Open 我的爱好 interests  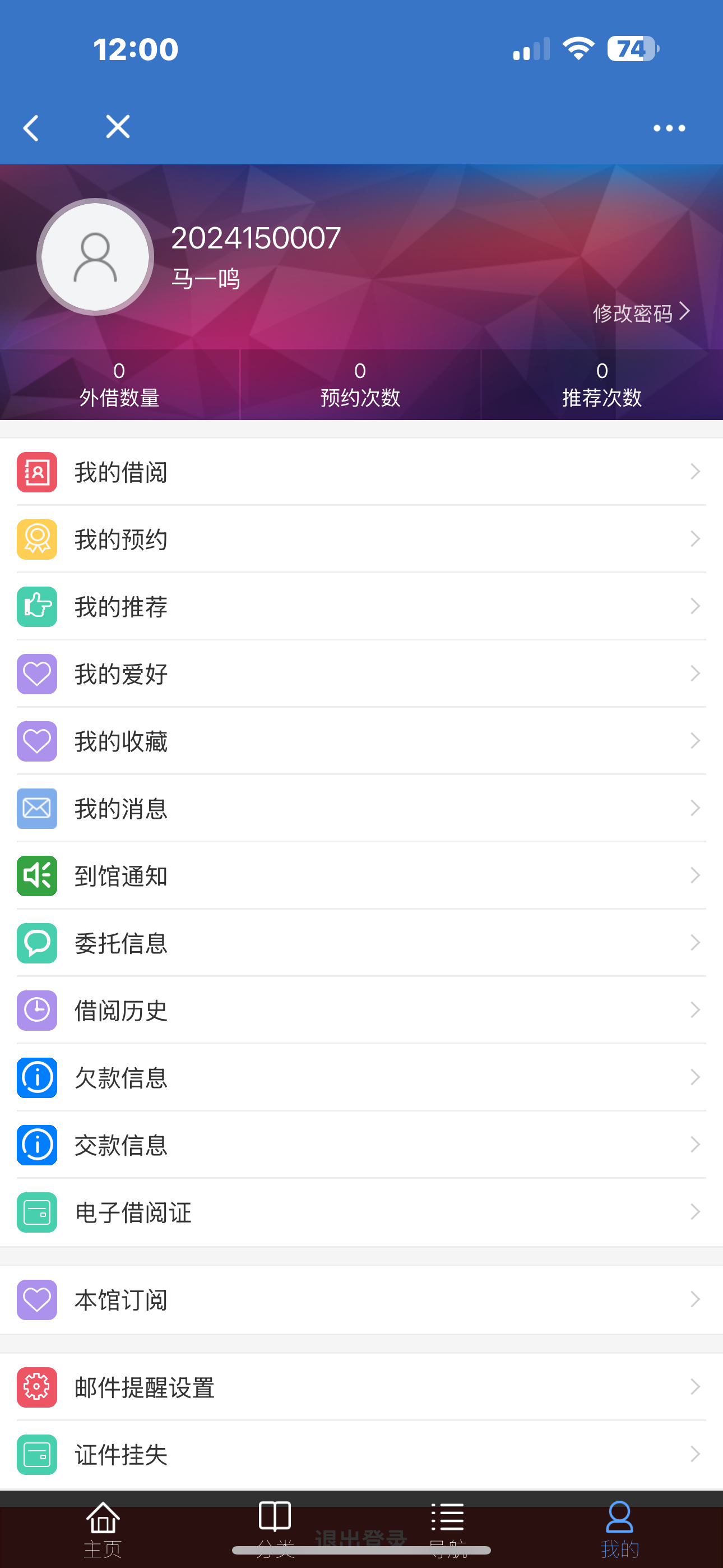click(361, 674)
